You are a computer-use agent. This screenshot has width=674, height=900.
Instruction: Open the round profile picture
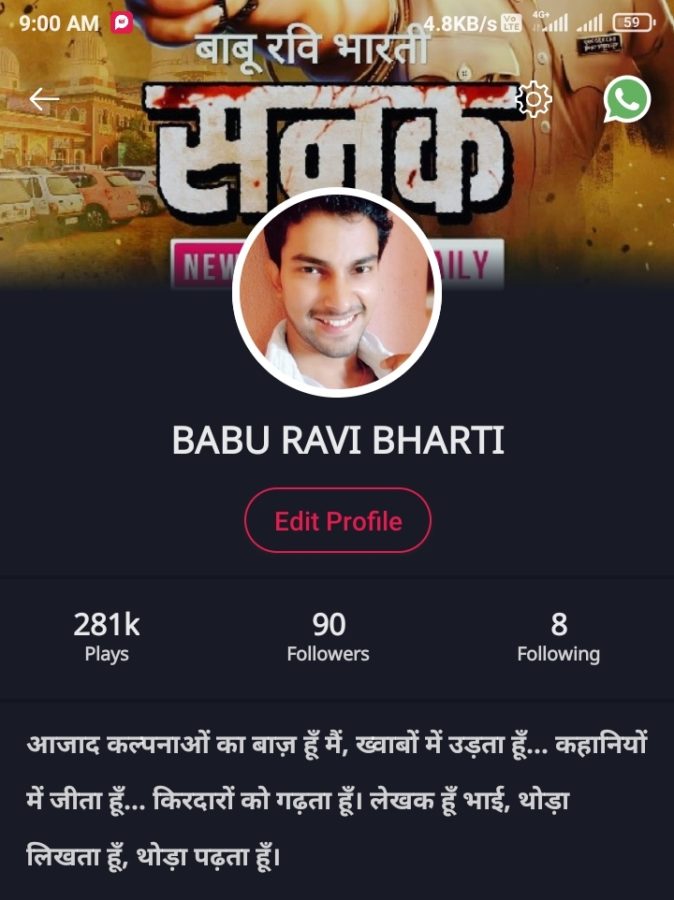tap(337, 292)
